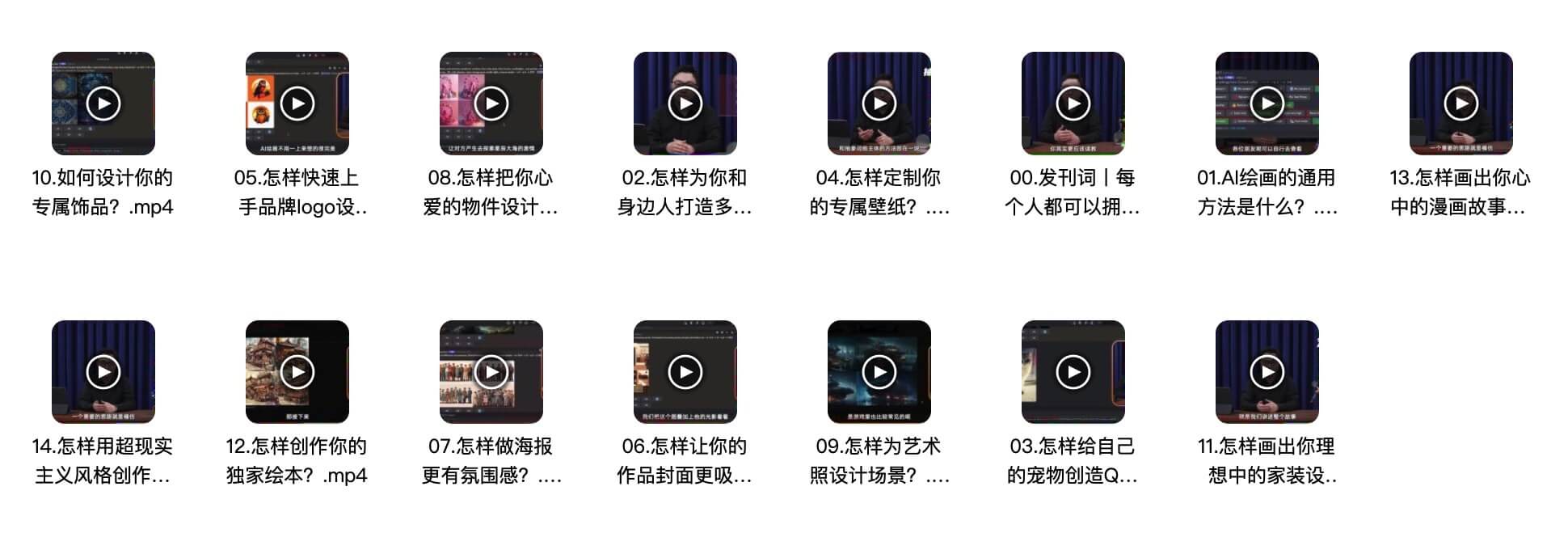Play video 06.怎样让你的作品封面更吸引
Viewport: 1568px width, 550px height.
point(685,372)
